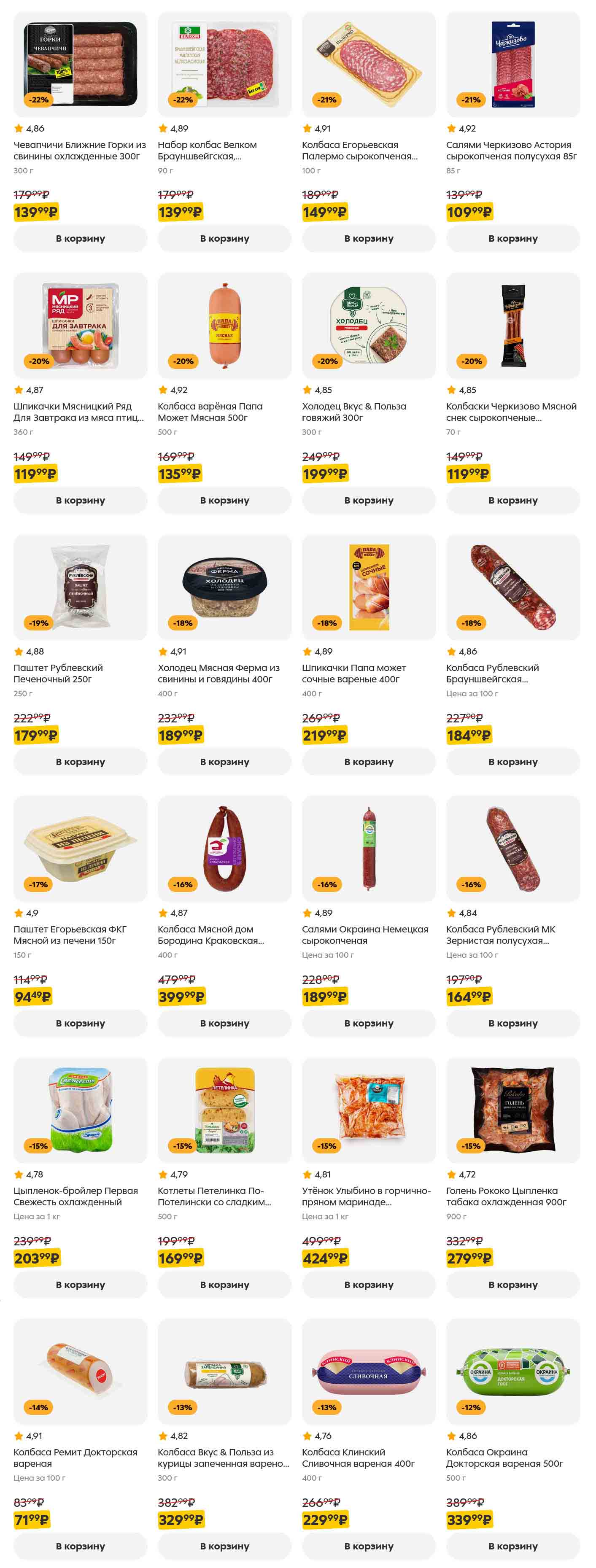Add Колбаса Краковская Мясной дом Бородина to cart
The width and height of the screenshot is (596, 1568).
(x=224, y=1023)
